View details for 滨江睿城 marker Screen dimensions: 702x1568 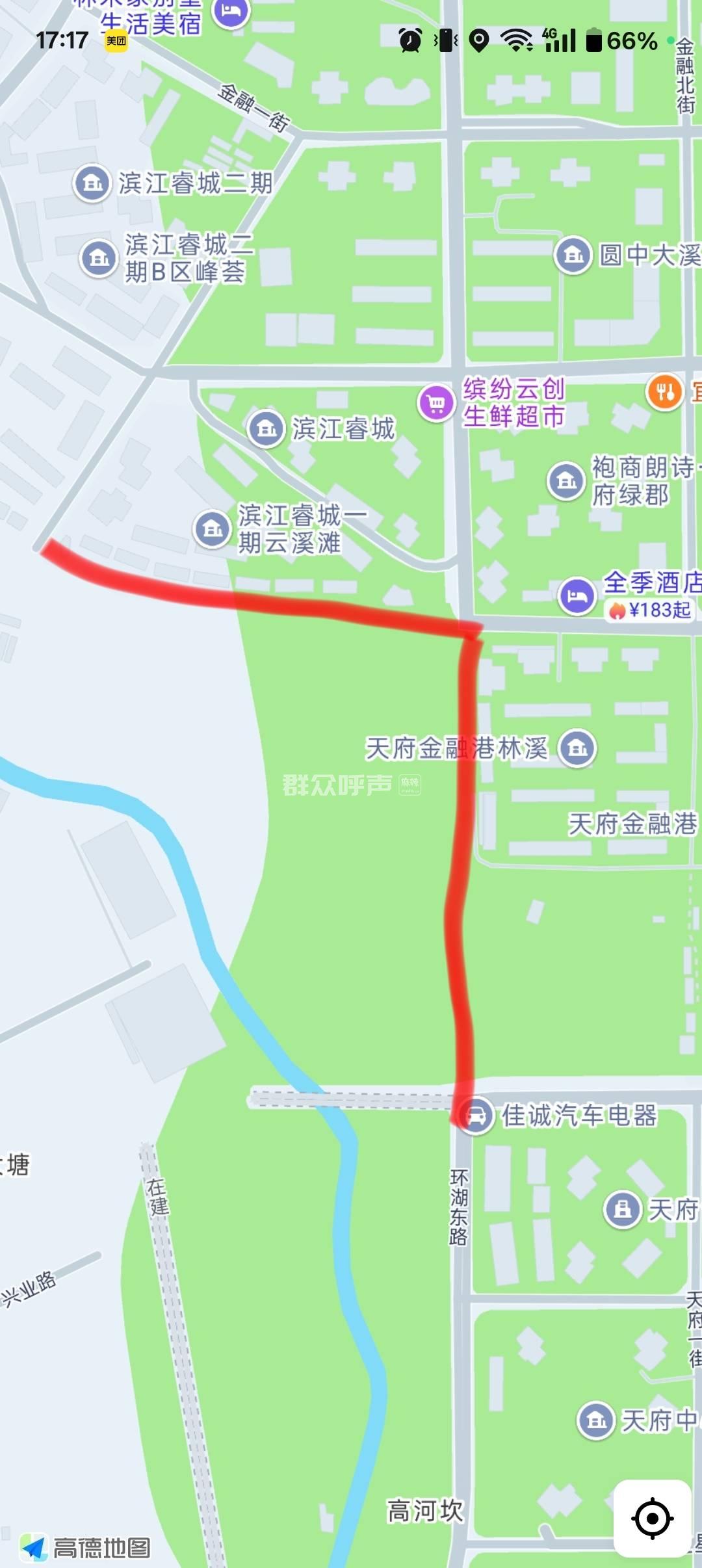click(x=266, y=428)
